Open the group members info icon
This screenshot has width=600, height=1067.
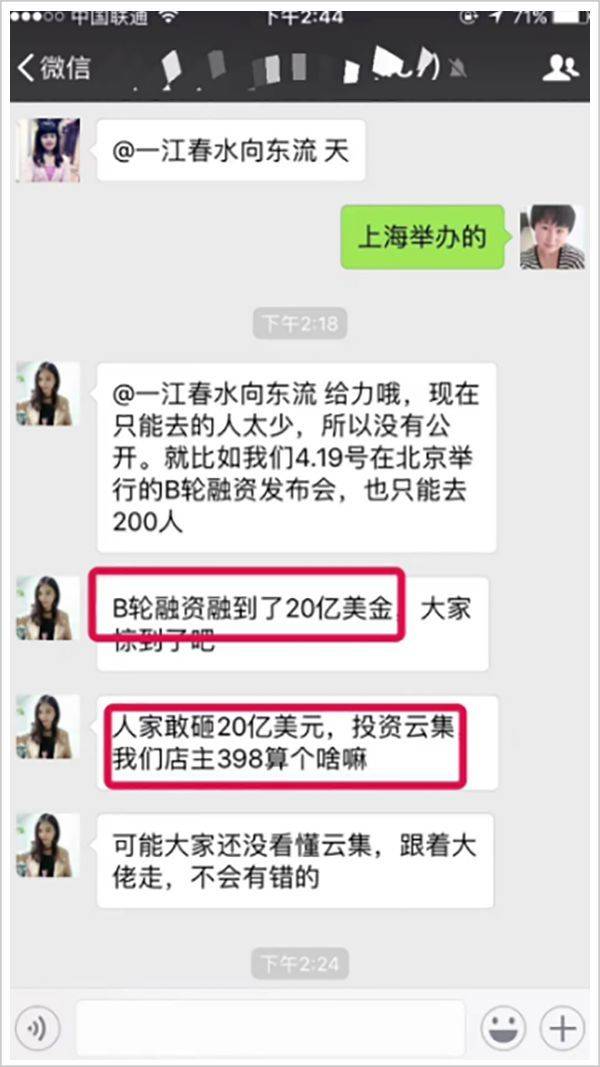(x=560, y=67)
